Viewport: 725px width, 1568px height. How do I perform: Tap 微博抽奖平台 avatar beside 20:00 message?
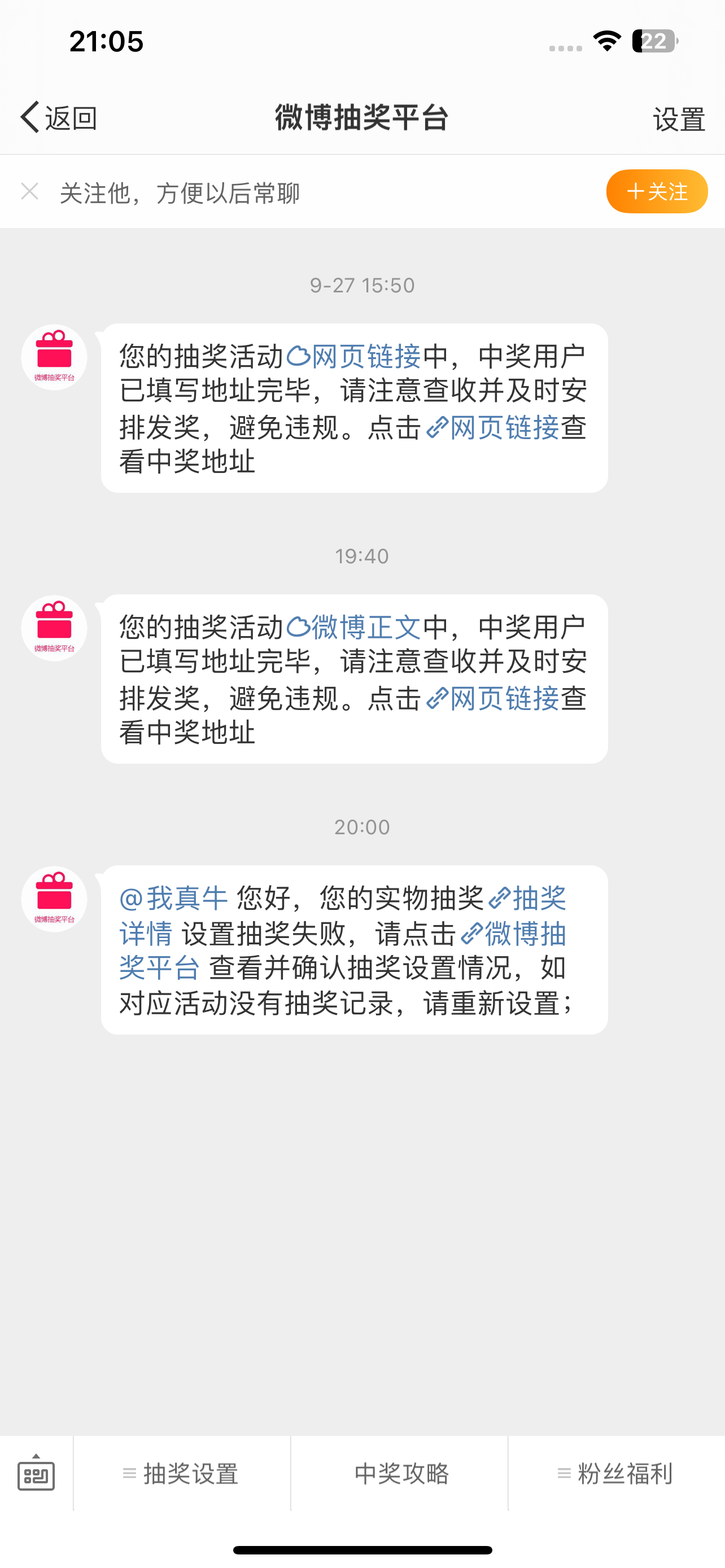point(54,899)
